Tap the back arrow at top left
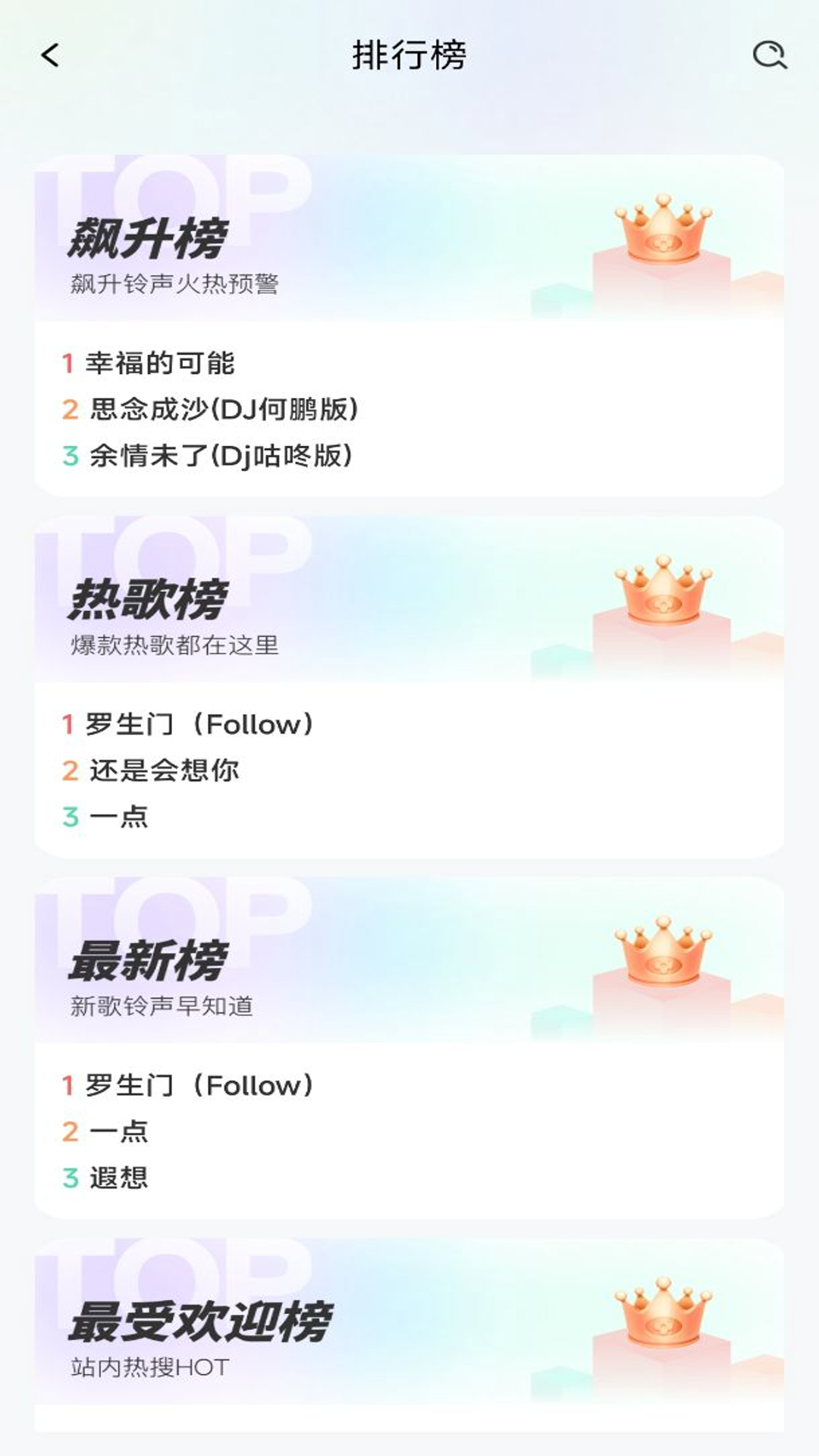Viewport: 819px width, 1456px height. pos(48,55)
